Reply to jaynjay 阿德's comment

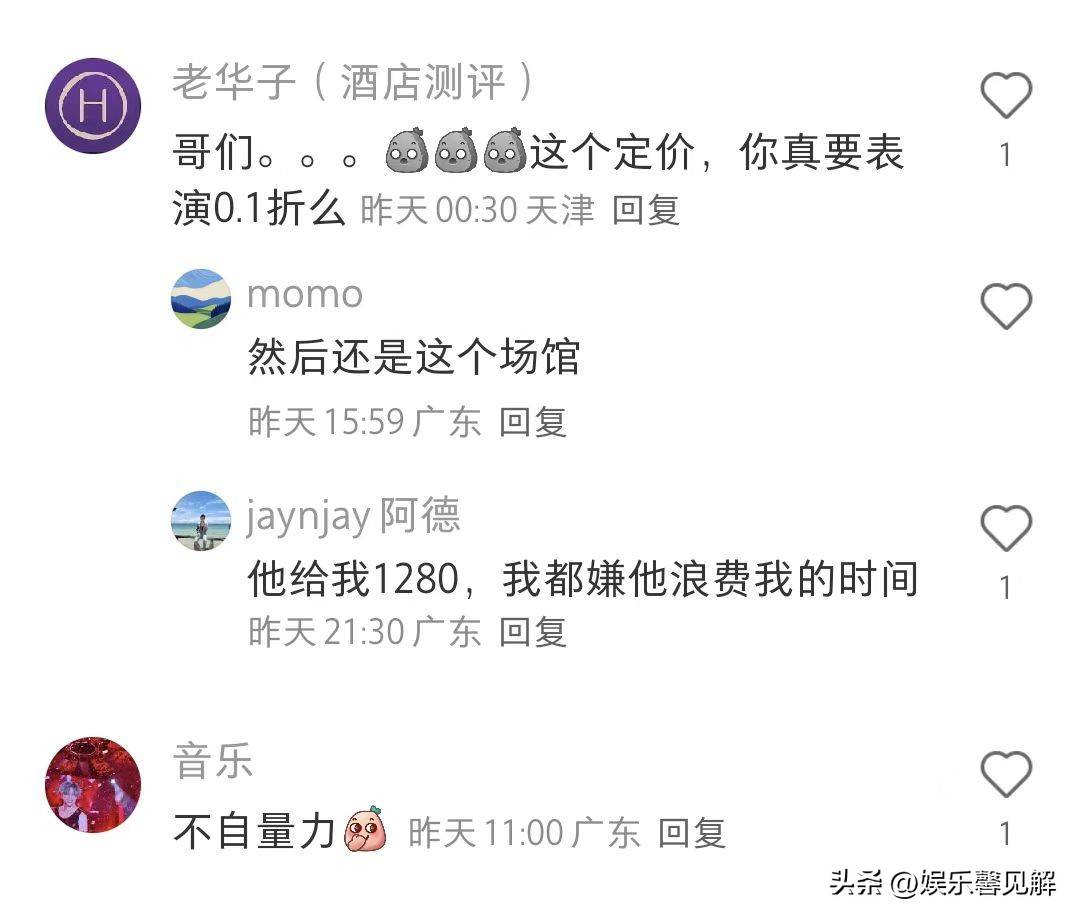pos(533,632)
